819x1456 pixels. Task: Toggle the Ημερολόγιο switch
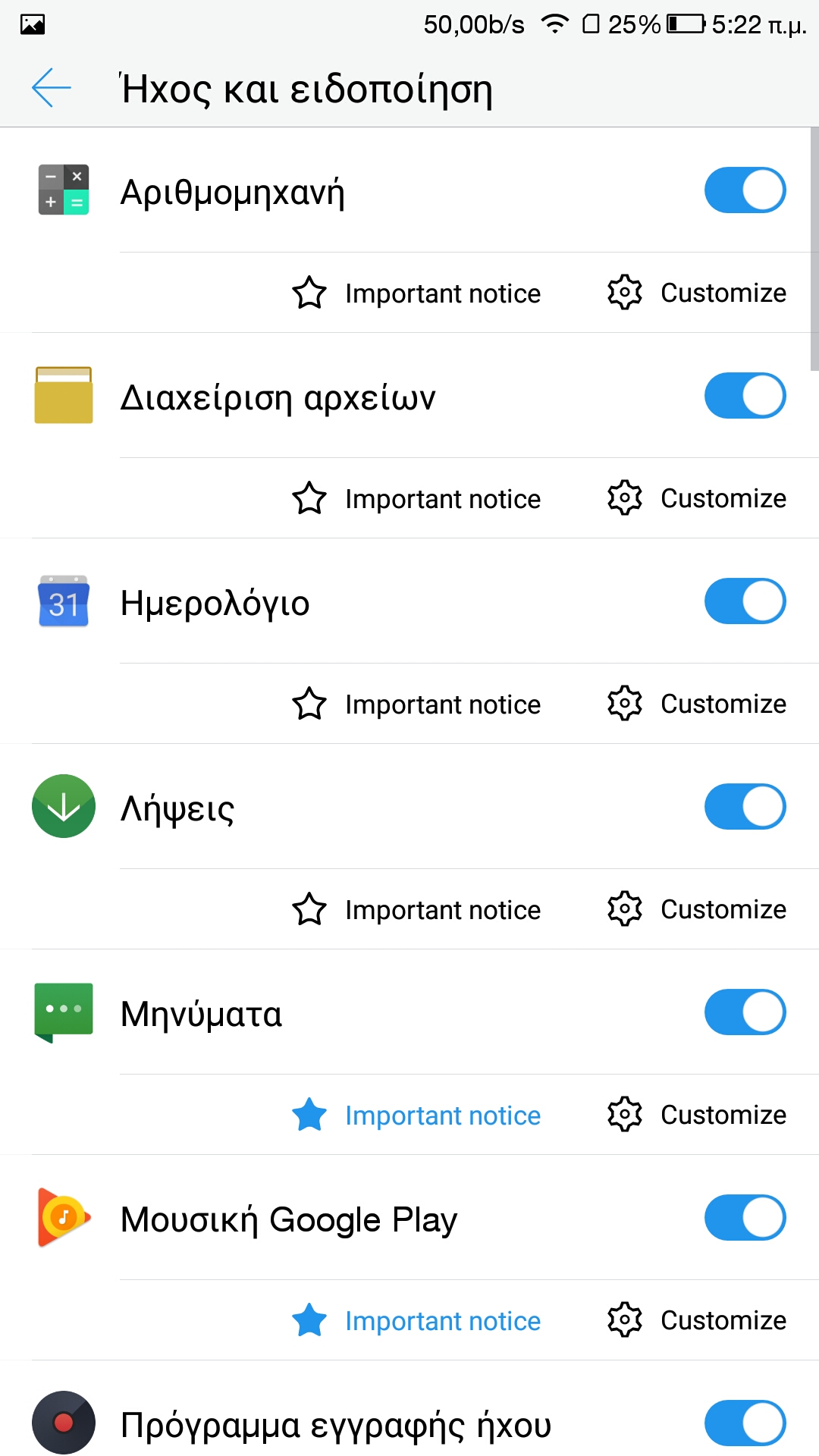coord(745,601)
